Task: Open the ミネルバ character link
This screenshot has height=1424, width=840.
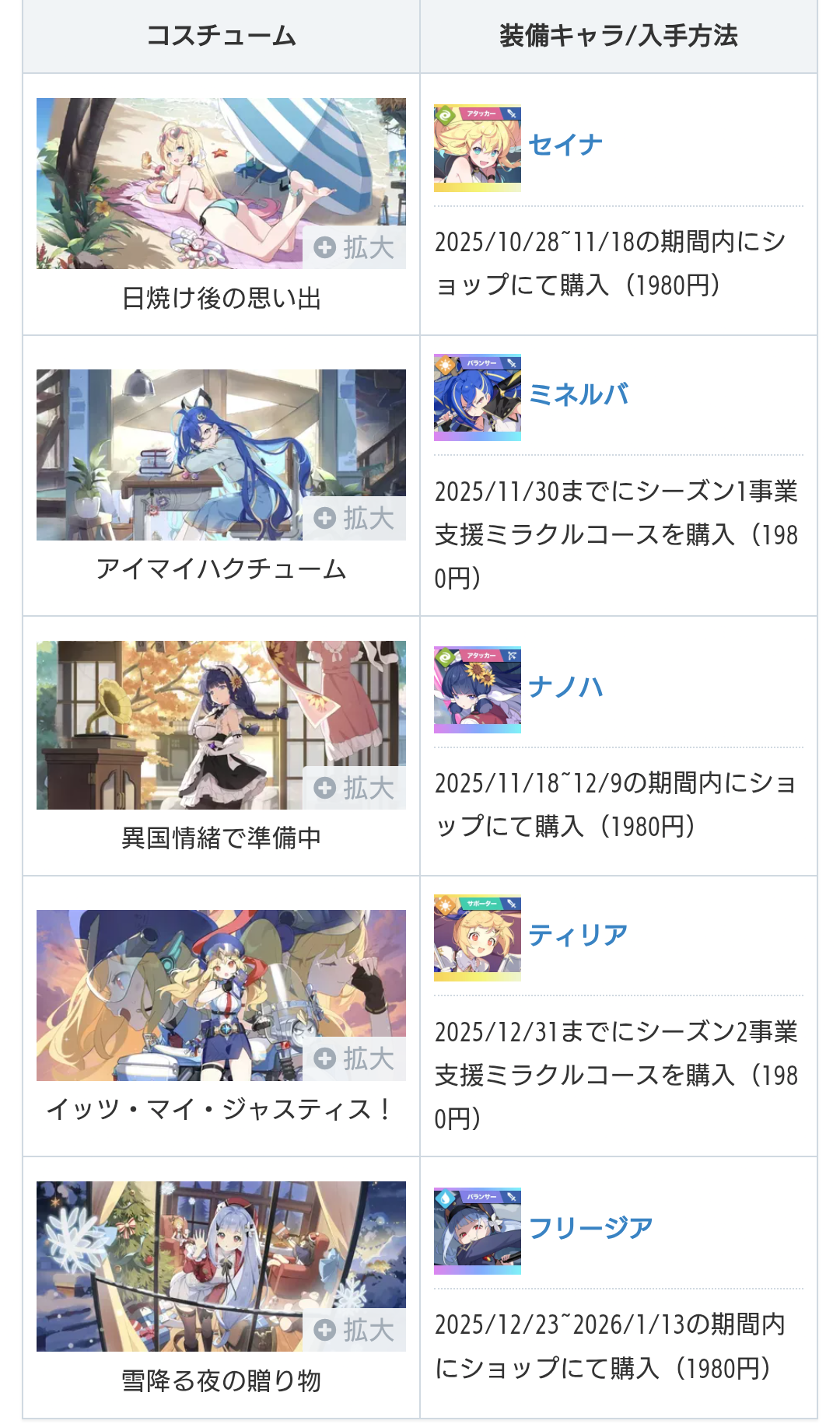Action: (578, 394)
